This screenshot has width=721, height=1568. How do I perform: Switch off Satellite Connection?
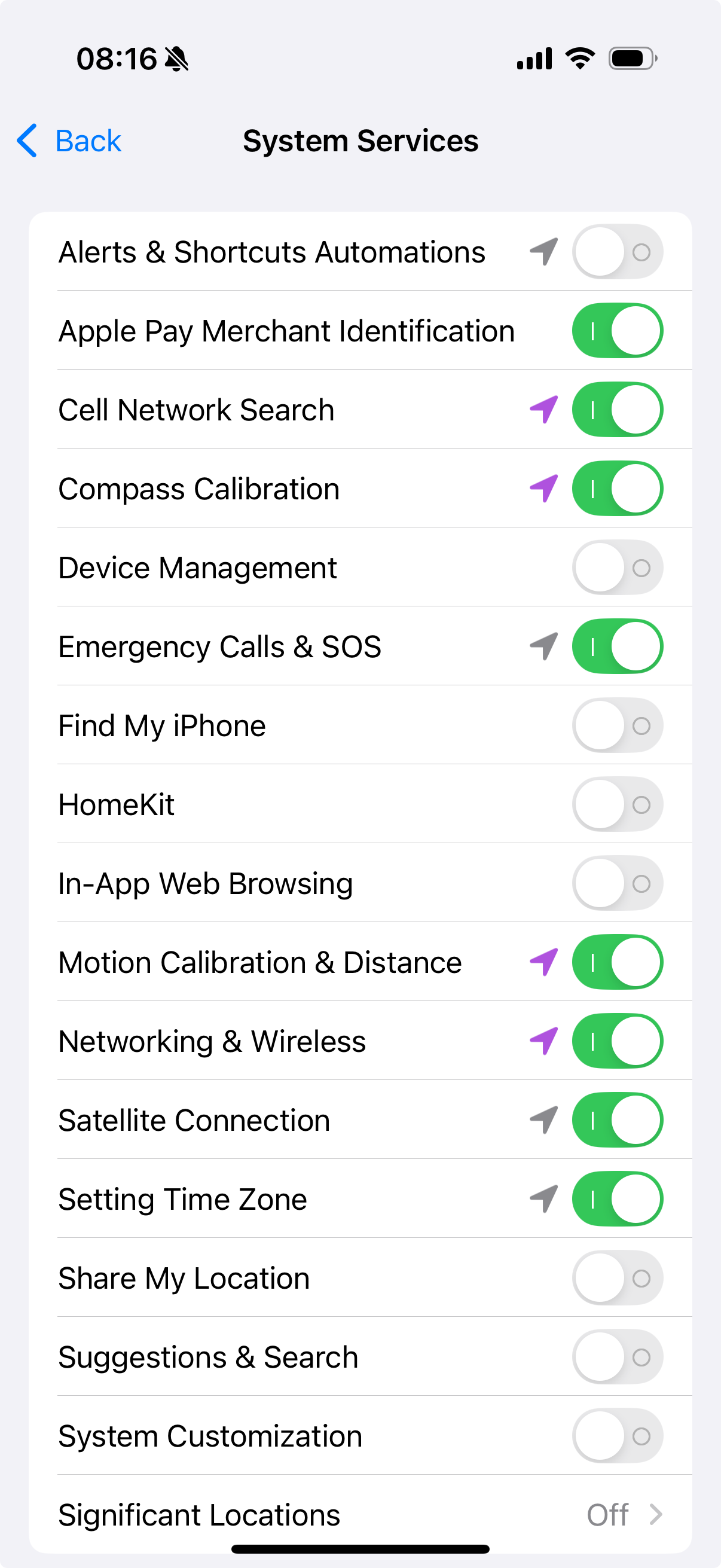[617, 1120]
